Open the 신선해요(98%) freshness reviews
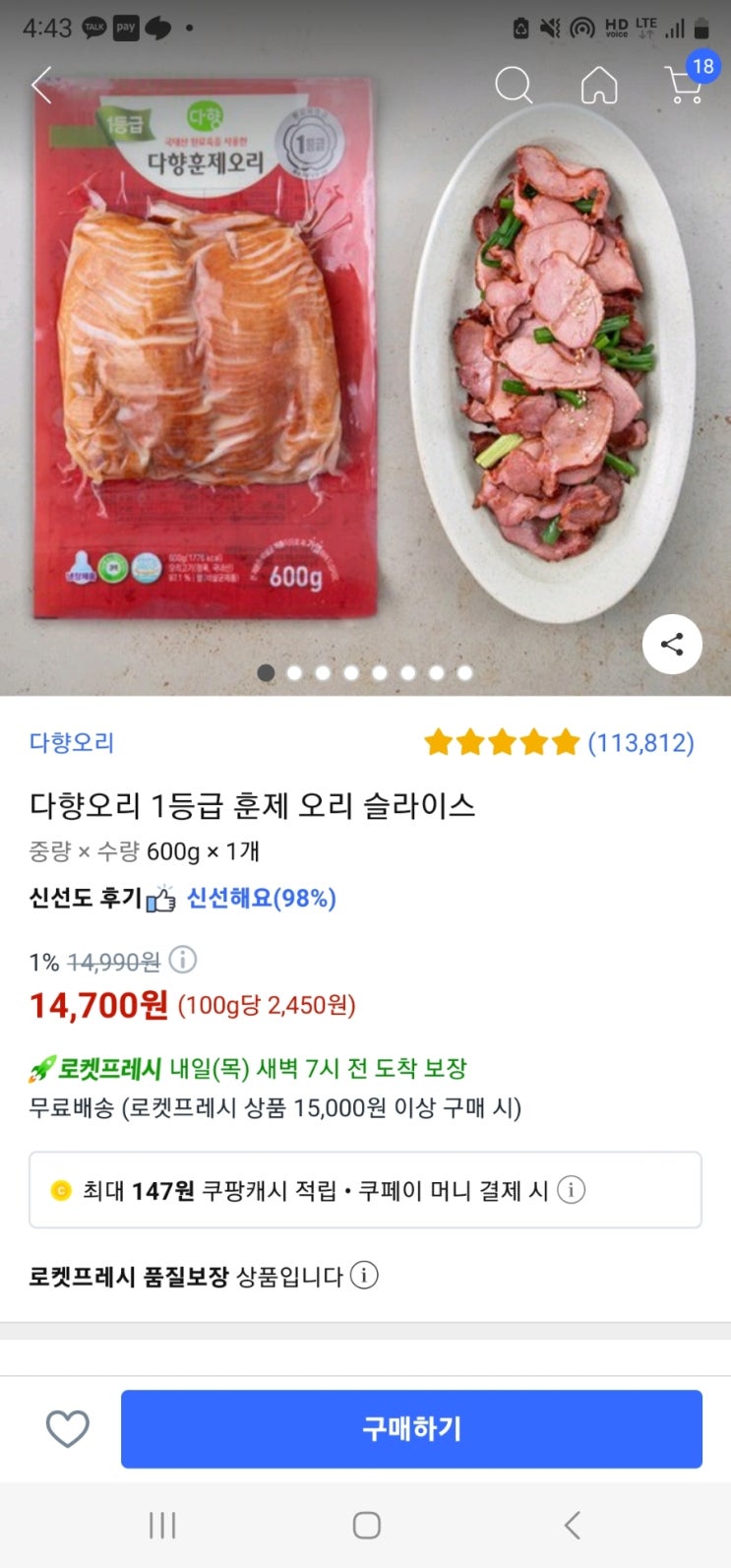 pyautogui.click(x=262, y=898)
